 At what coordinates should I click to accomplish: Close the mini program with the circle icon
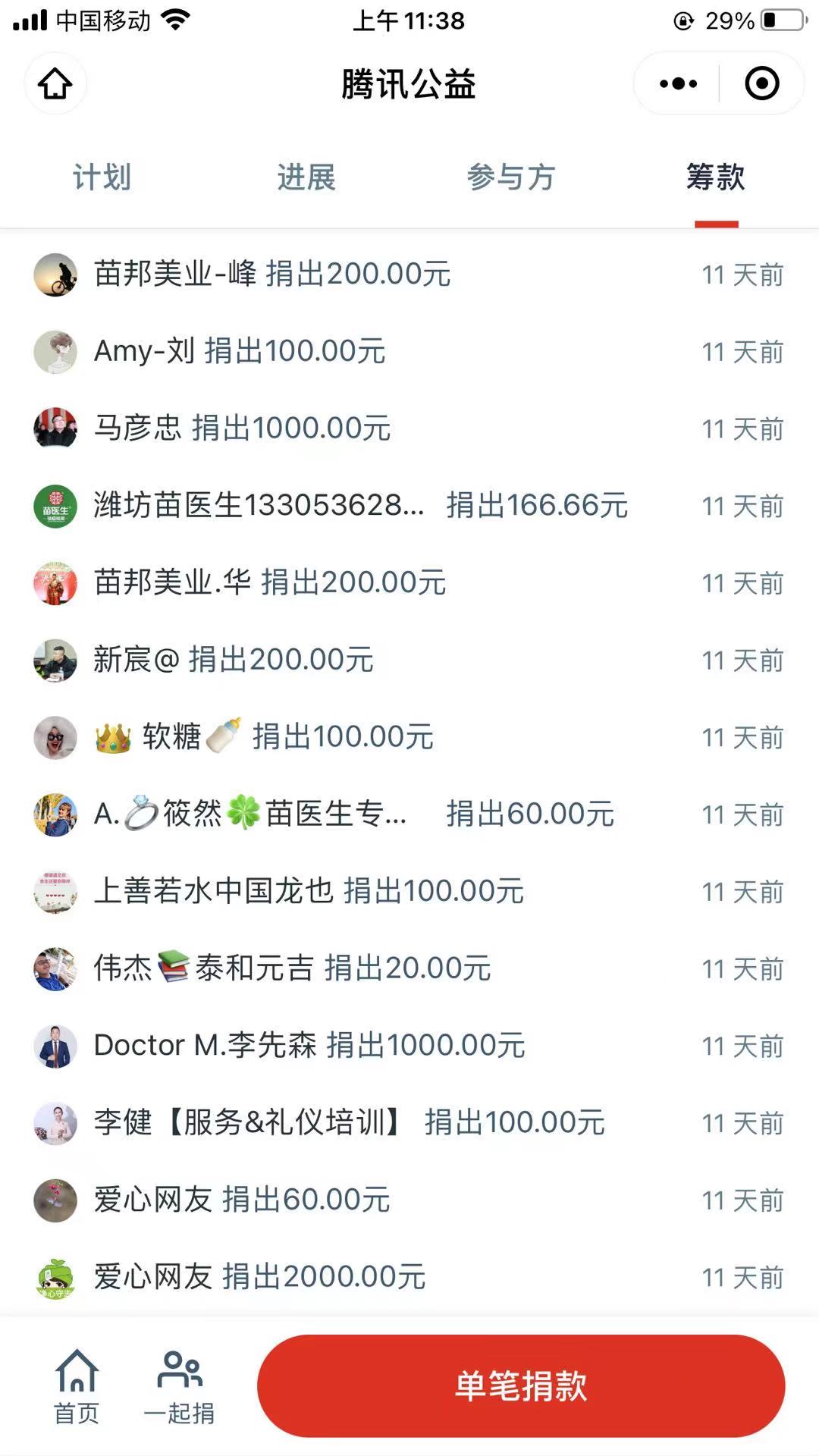[761, 83]
